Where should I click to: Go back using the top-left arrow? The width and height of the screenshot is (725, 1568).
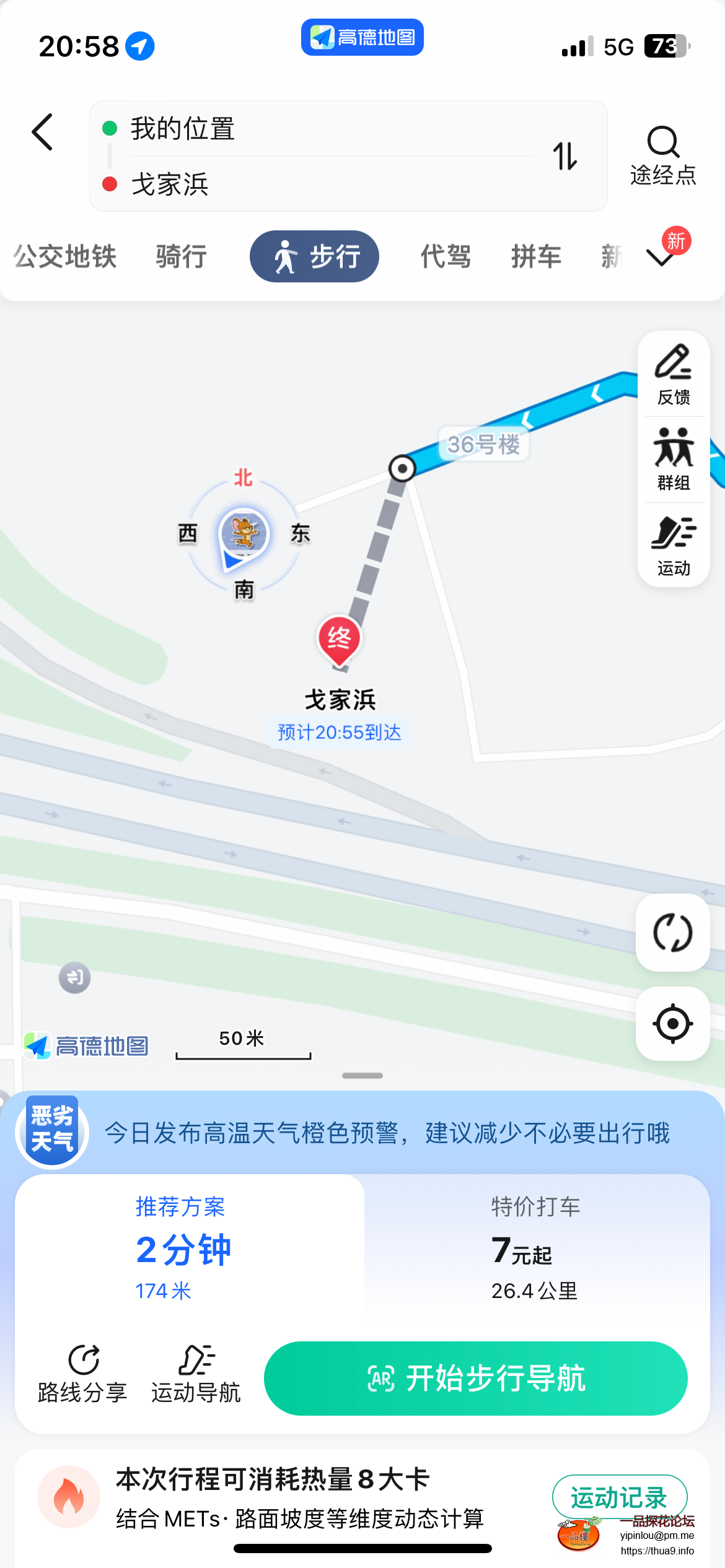click(x=42, y=132)
